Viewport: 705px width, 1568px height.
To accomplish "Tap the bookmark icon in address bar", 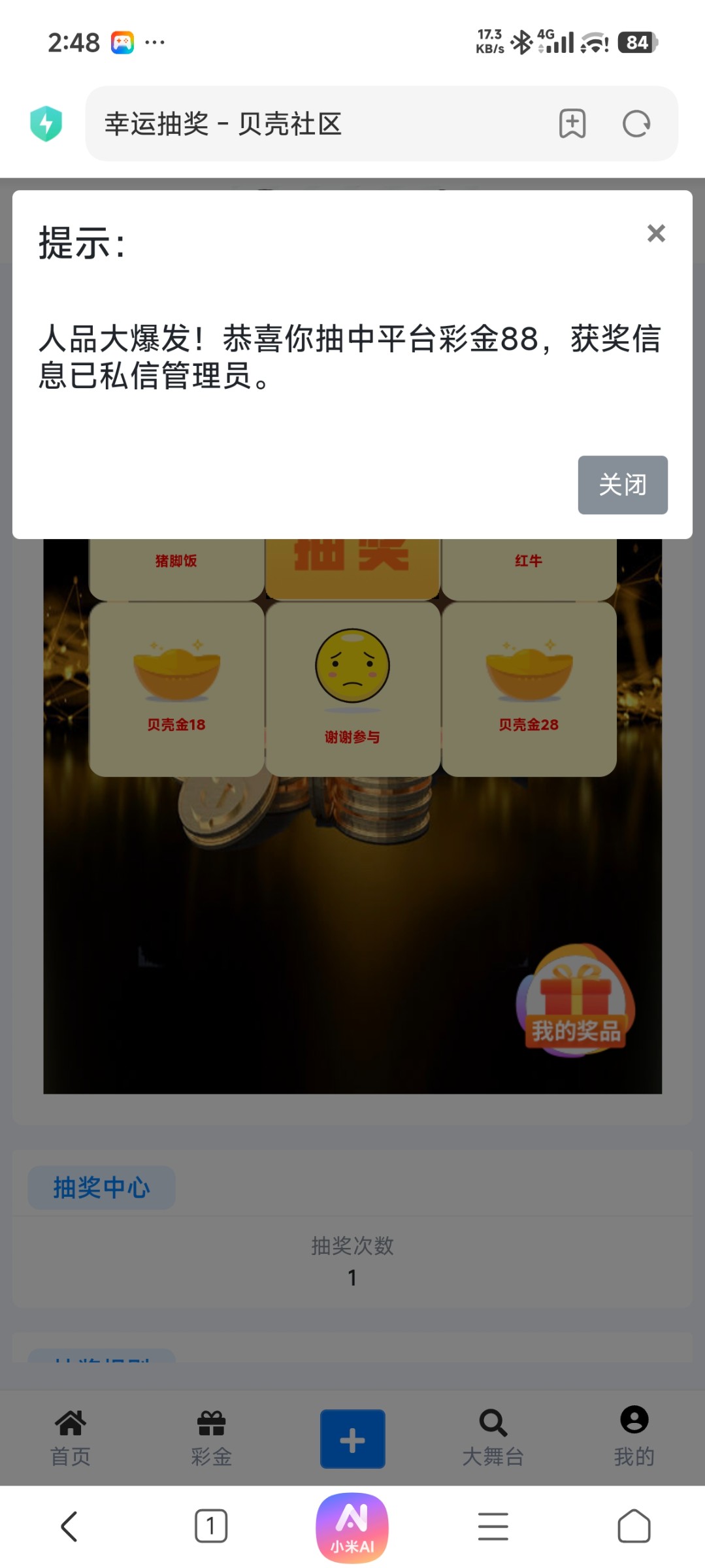I will [x=571, y=124].
